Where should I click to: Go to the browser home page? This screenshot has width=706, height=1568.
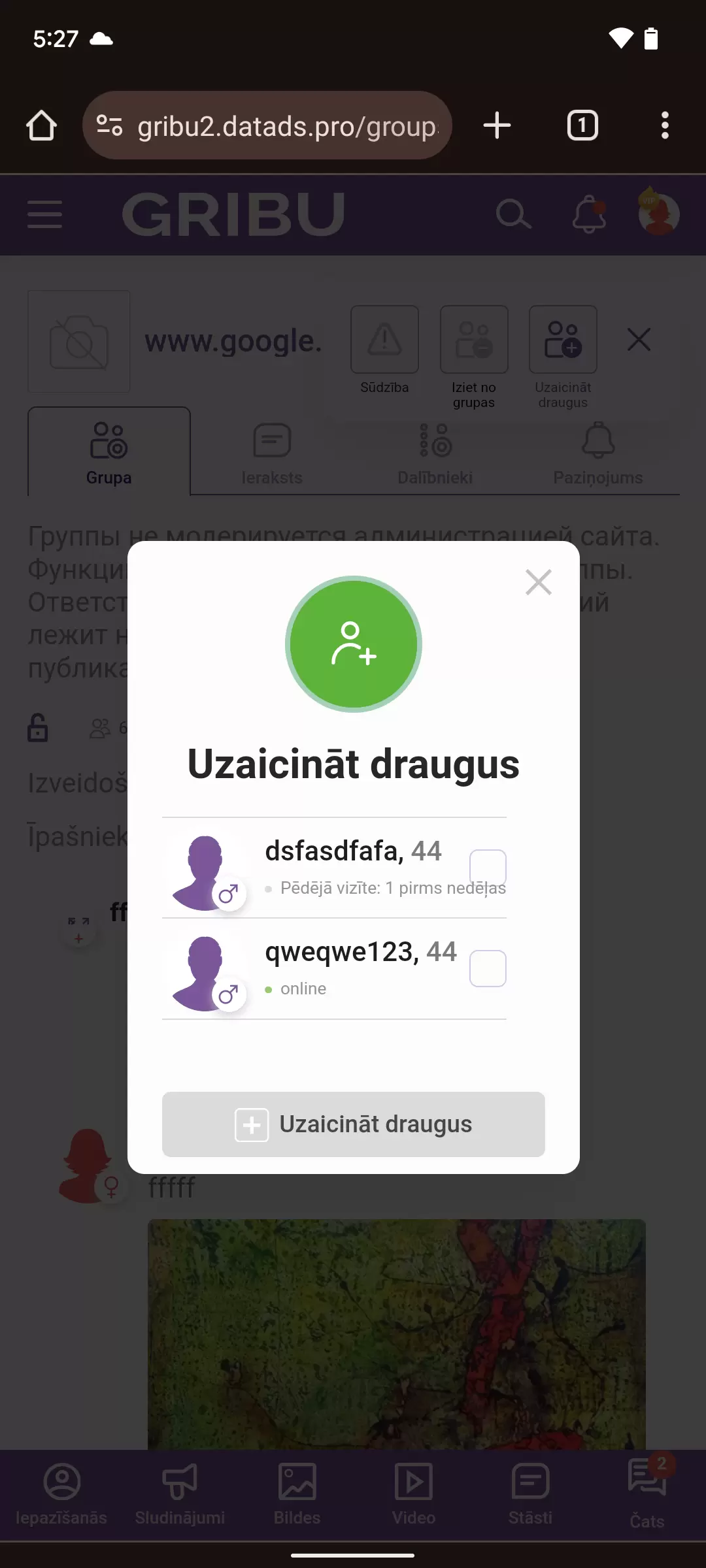(x=42, y=125)
